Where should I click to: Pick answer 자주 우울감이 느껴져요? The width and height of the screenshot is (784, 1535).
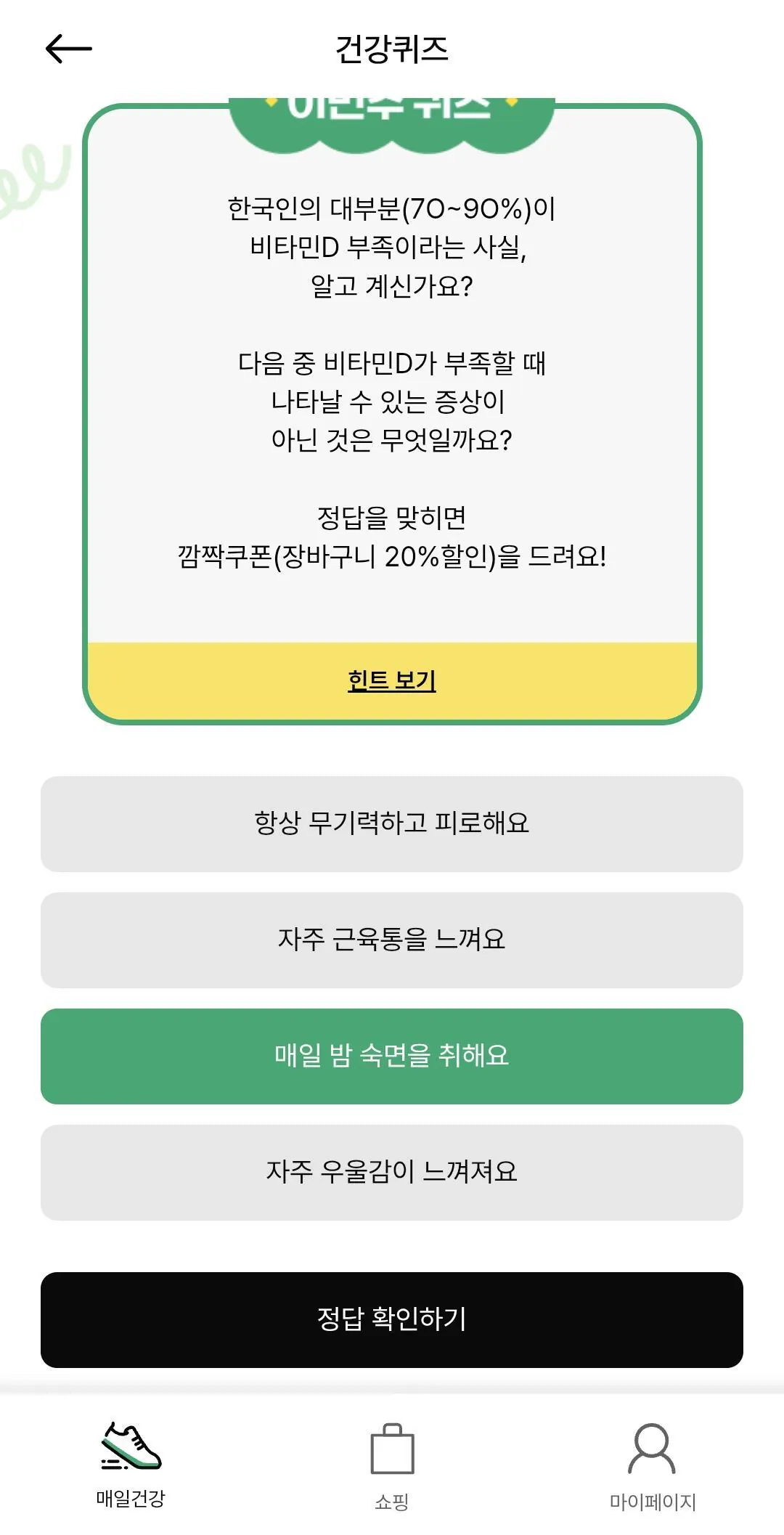pos(391,1172)
